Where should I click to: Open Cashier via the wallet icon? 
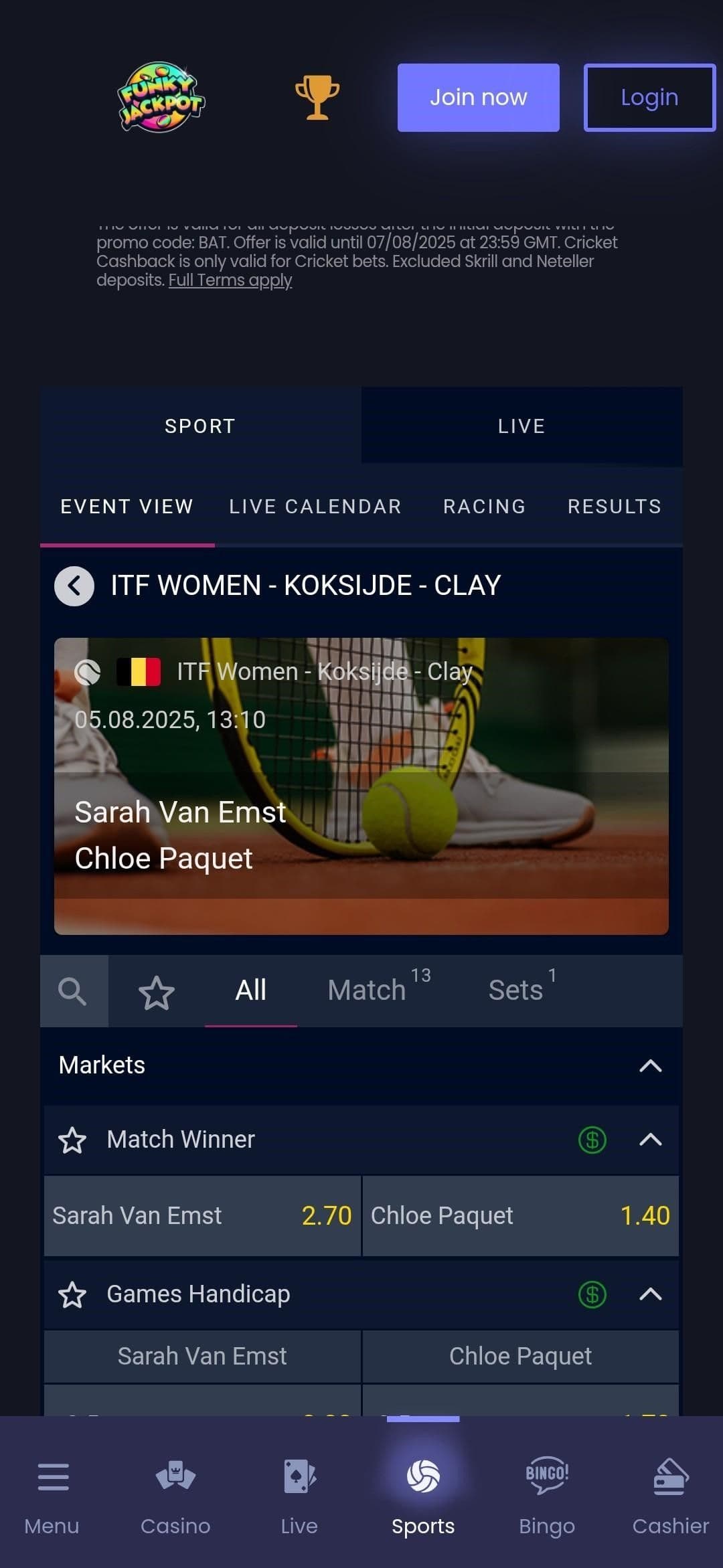point(669,1477)
